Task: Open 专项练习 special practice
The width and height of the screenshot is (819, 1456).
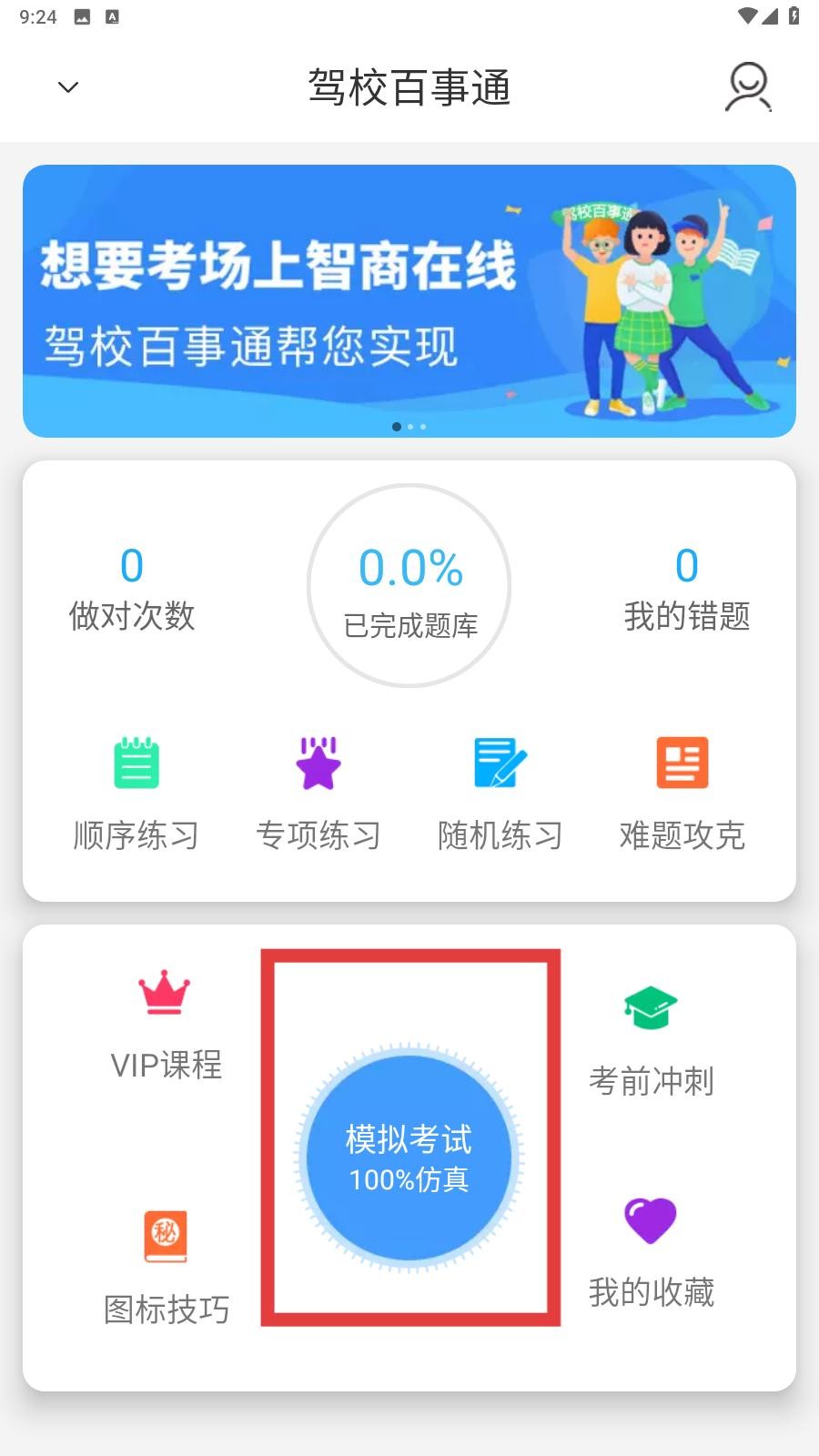Action: (x=318, y=794)
